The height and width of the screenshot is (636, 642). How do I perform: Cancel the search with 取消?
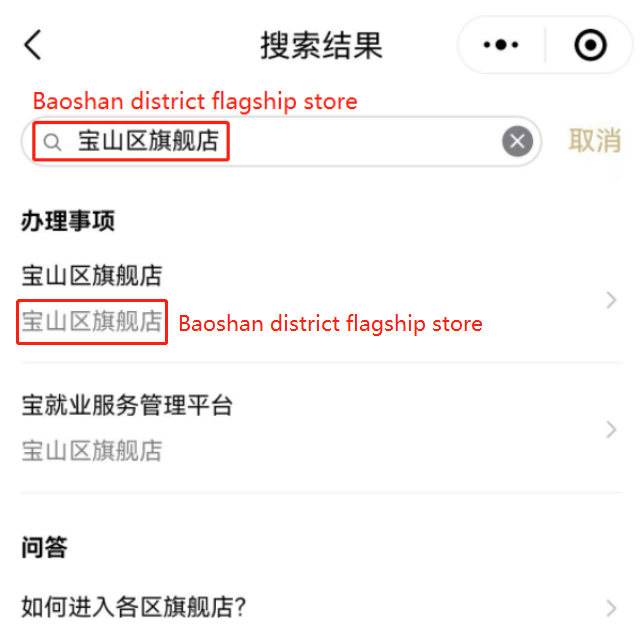(595, 141)
